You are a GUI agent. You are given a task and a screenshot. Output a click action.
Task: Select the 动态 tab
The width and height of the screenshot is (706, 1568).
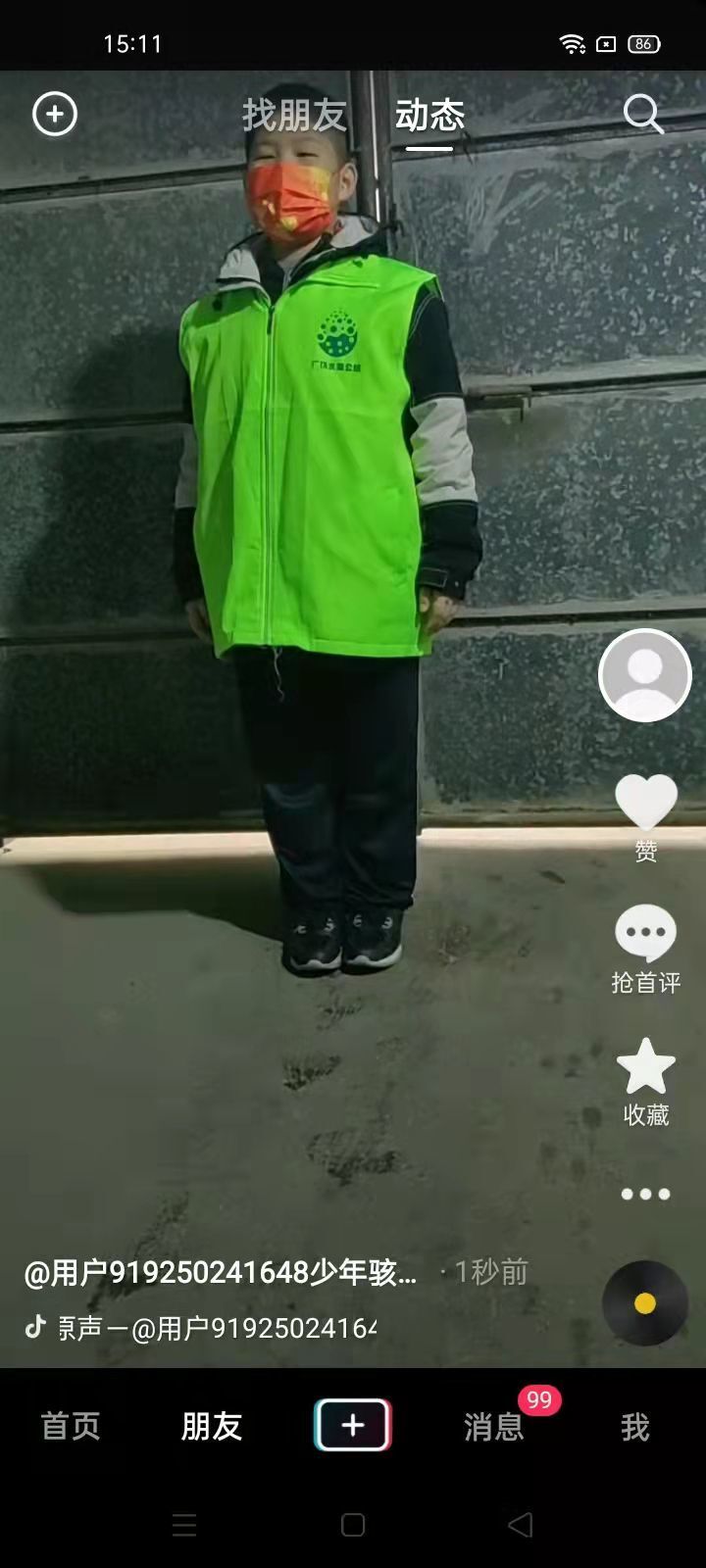pos(429,116)
